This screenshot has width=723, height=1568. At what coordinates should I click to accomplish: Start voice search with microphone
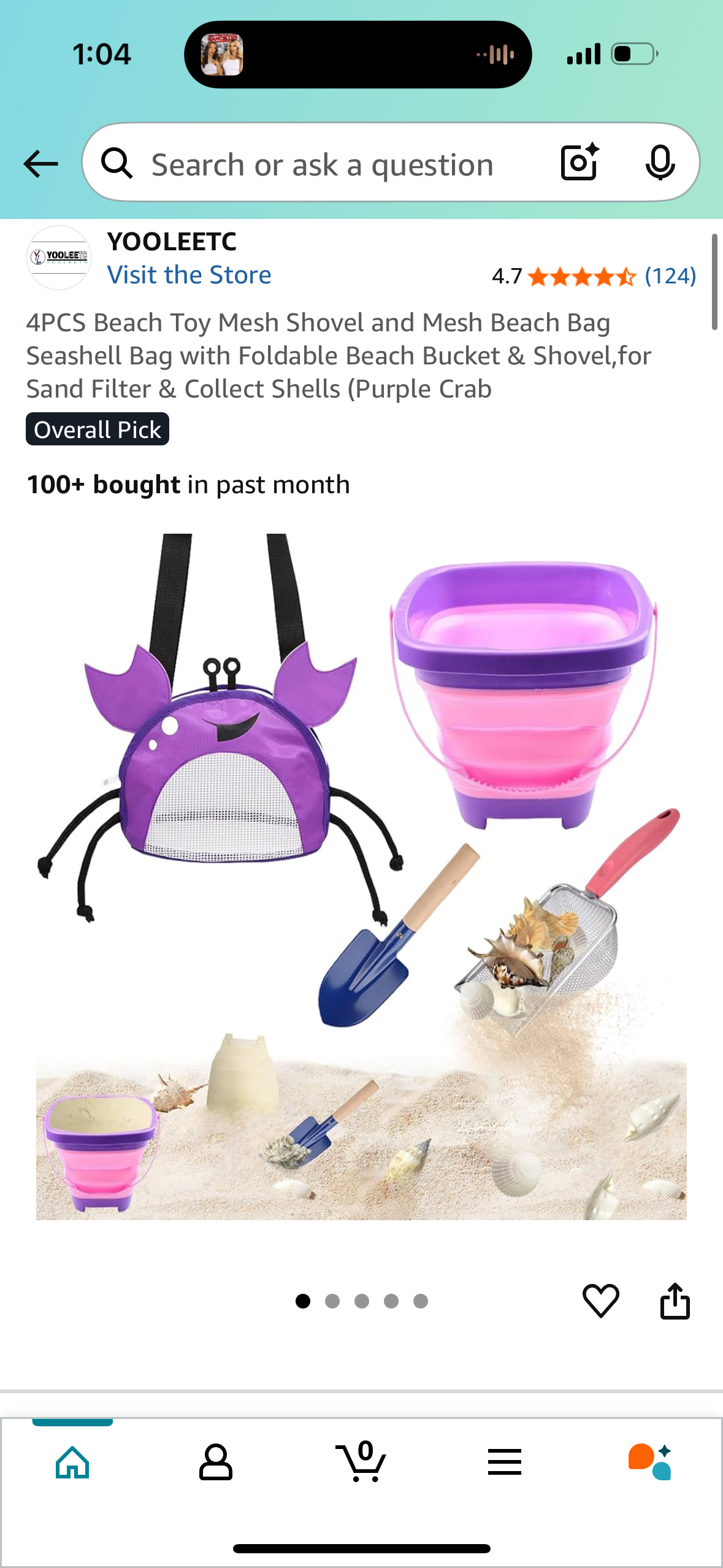pos(660,163)
